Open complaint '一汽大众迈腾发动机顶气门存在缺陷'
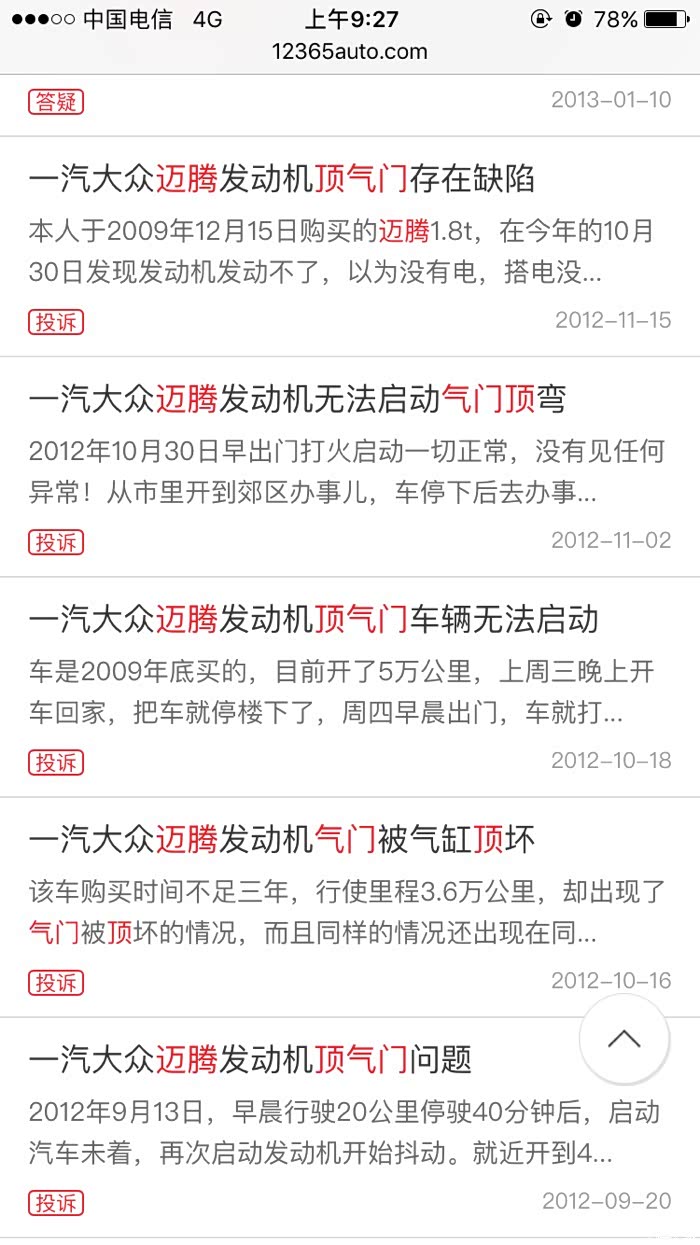The image size is (700, 1245). (x=282, y=180)
